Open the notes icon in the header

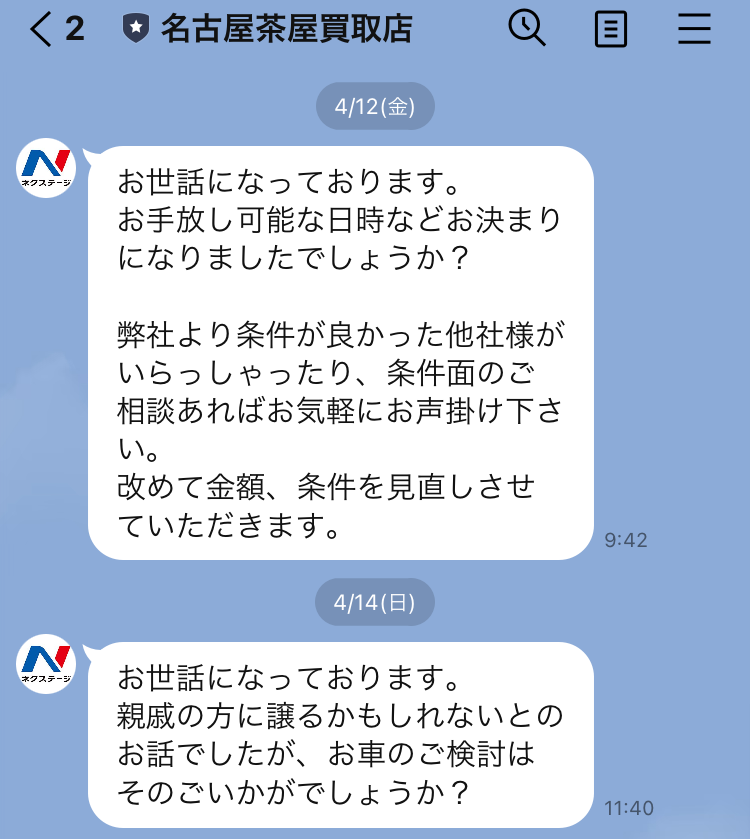pyautogui.click(x=610, y=30)
